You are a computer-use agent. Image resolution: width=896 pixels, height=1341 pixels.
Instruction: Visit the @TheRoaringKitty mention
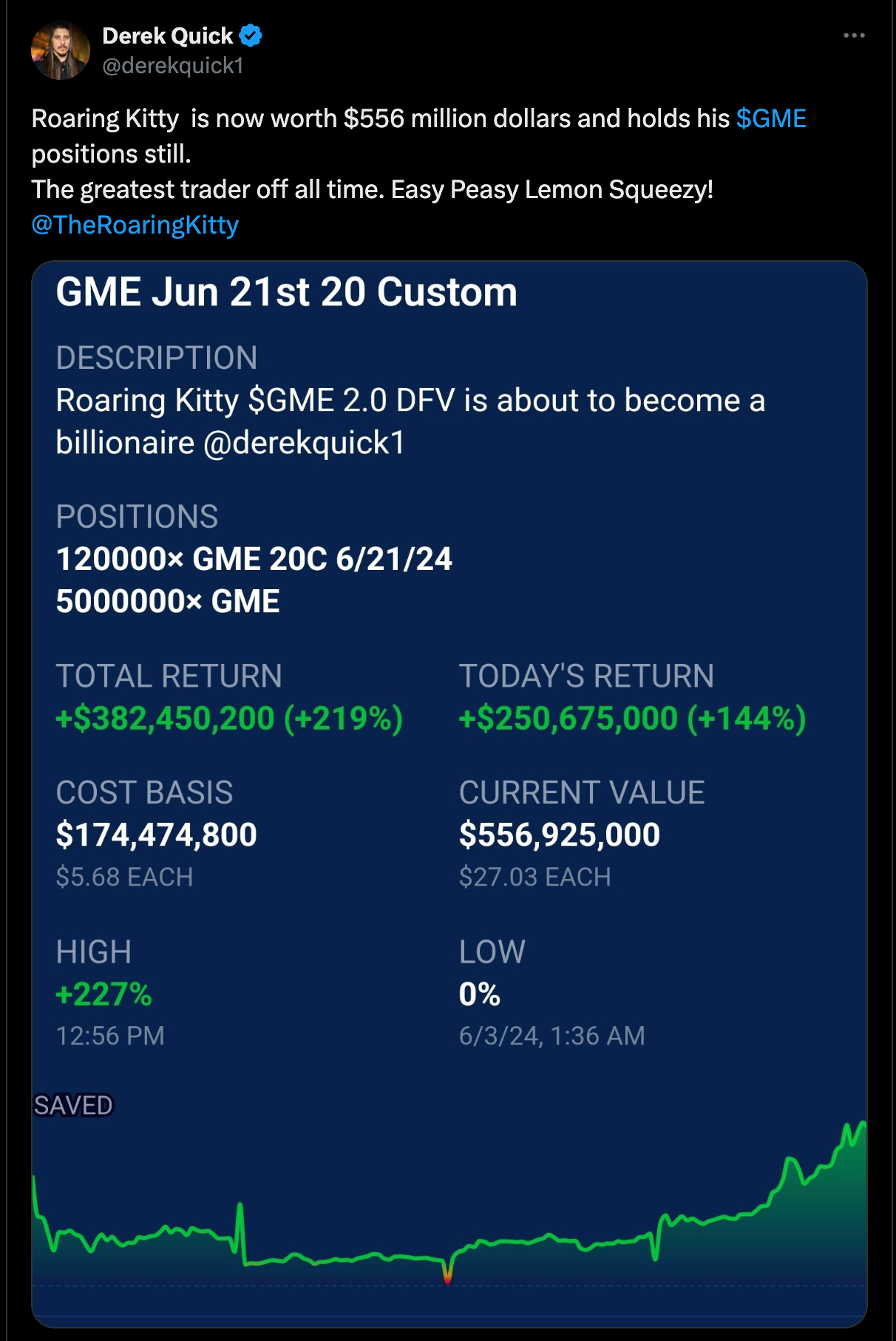coord(135,225)
